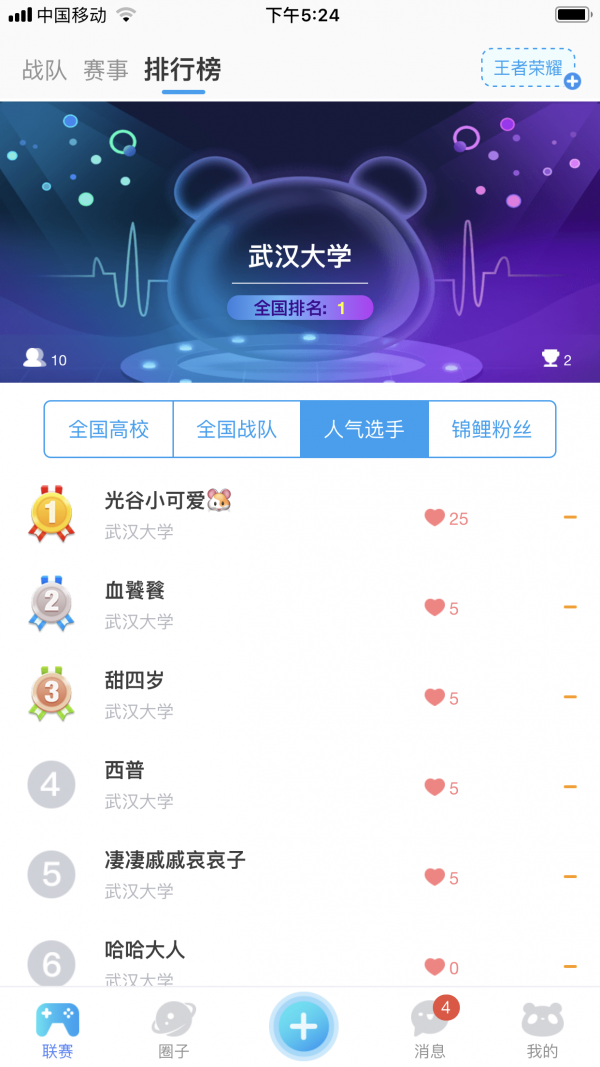Give a heart to 西普
This screenshot has height=1067, width=600.
(434, 787)
